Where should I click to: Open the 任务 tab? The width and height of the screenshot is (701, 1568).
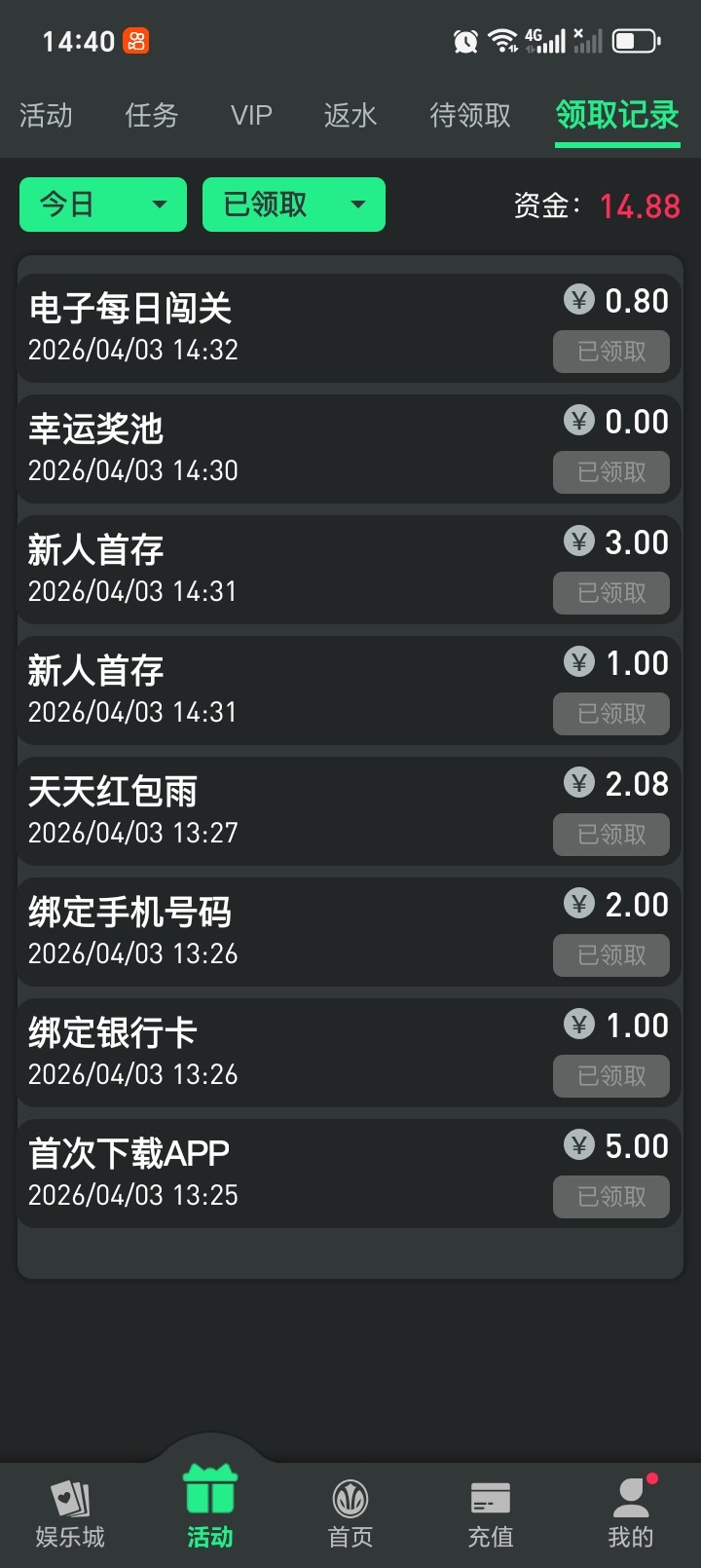[x=152, y=116]
